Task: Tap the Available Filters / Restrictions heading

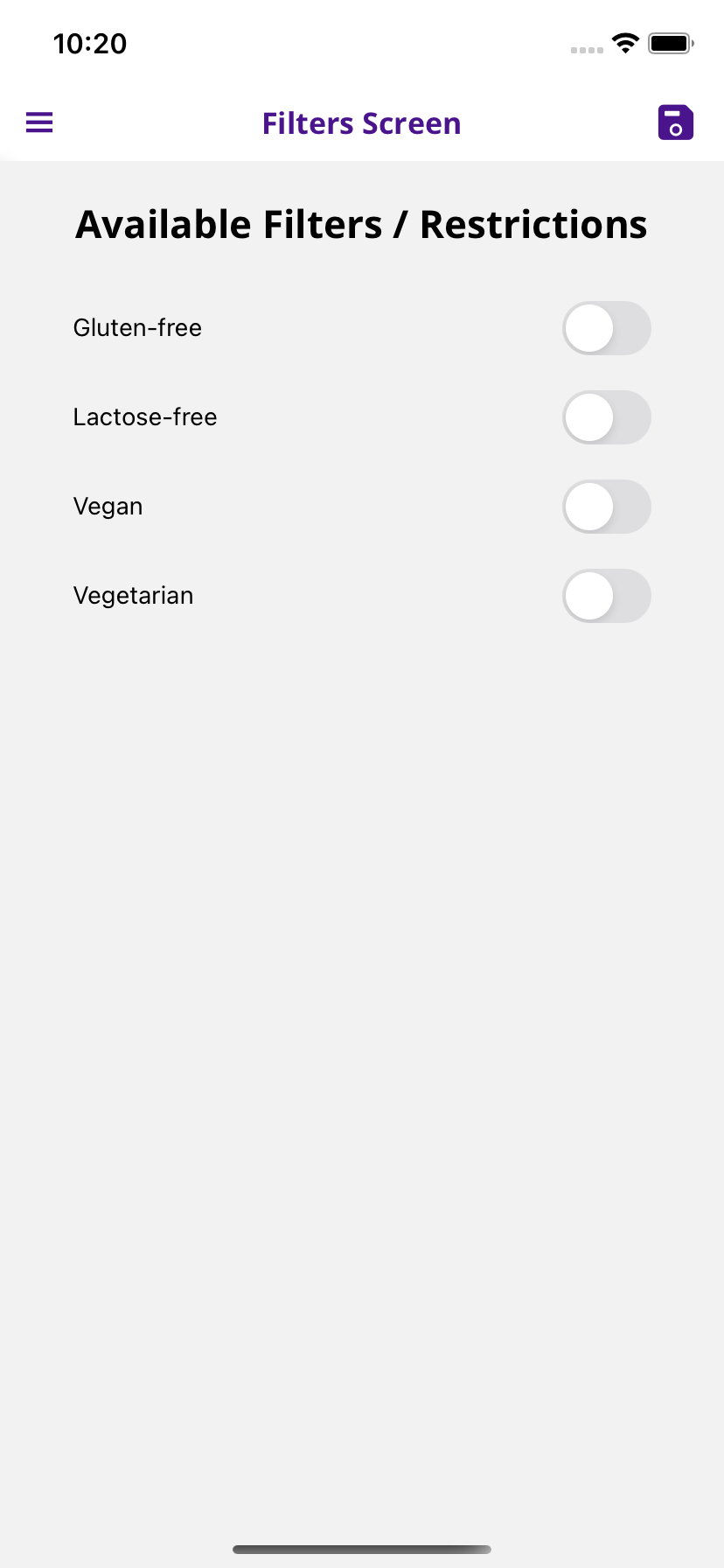Action: pyautogui.click(x=361, y=224)
